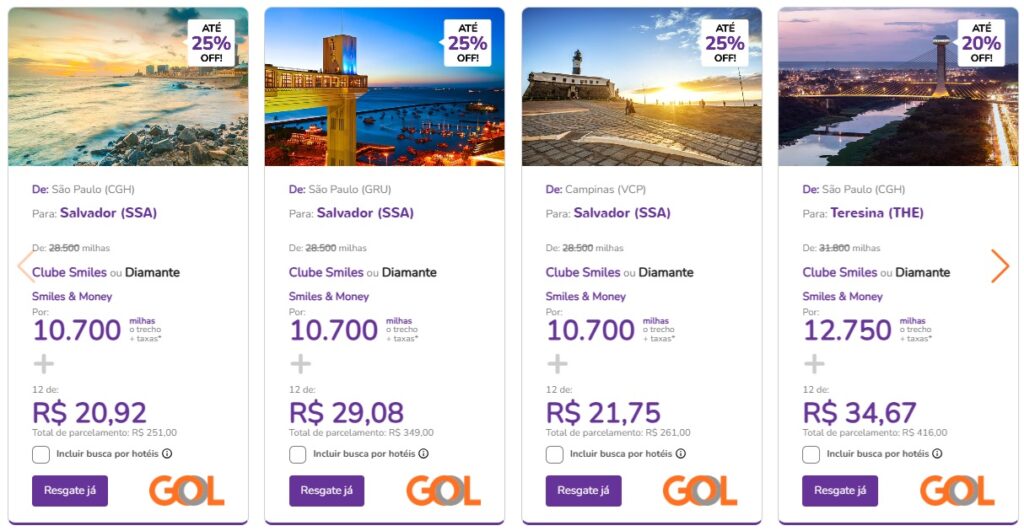This screenshot has width=1024, height=531.
Task: Tap Resgate já for Campinas (VCP) to Salvador
Action: 583,490
